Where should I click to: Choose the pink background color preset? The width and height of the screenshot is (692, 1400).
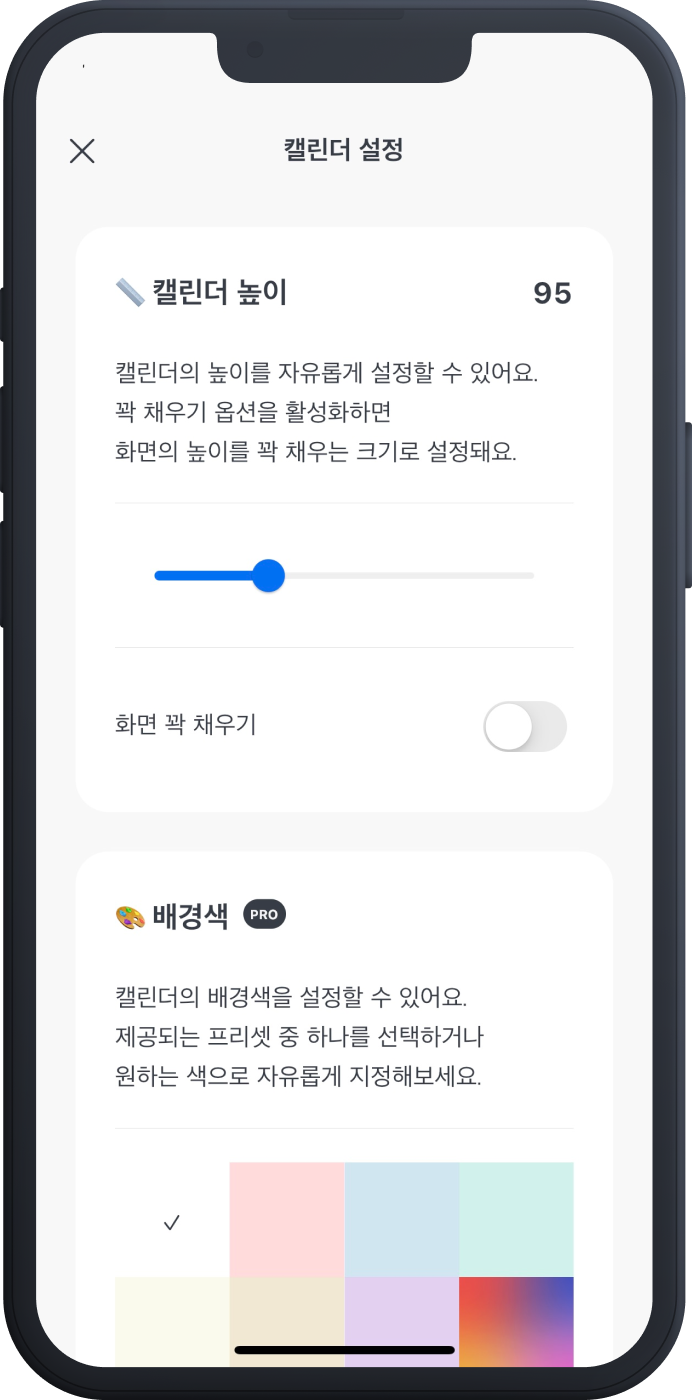coord(287,1219)
